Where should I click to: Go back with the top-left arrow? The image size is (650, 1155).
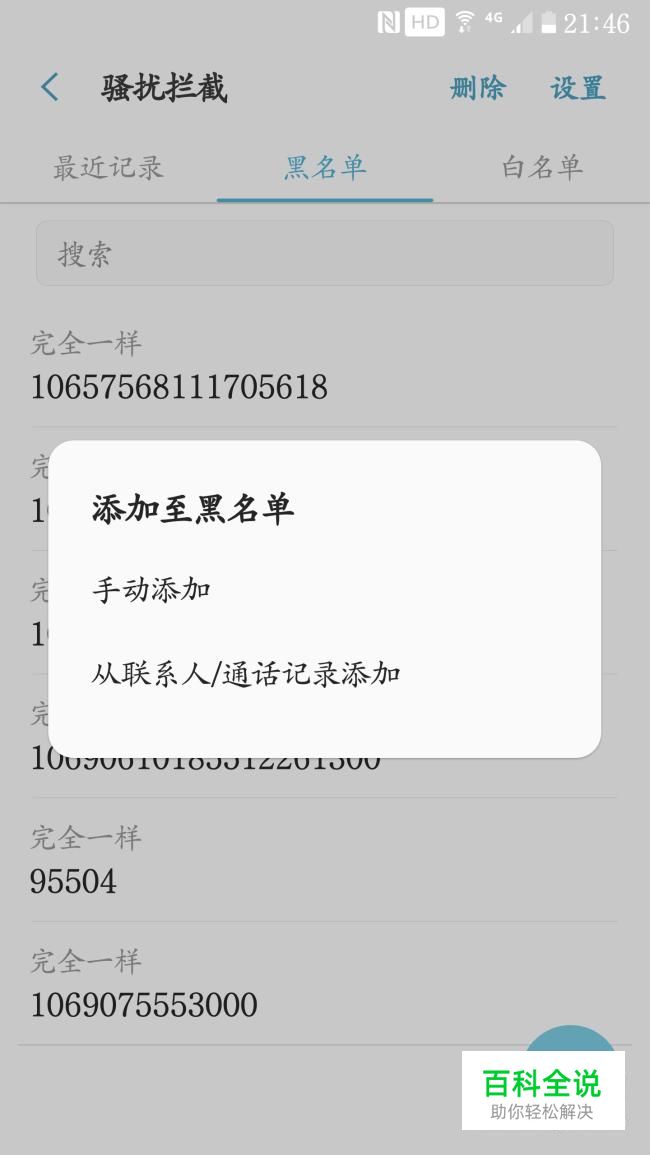50,88
